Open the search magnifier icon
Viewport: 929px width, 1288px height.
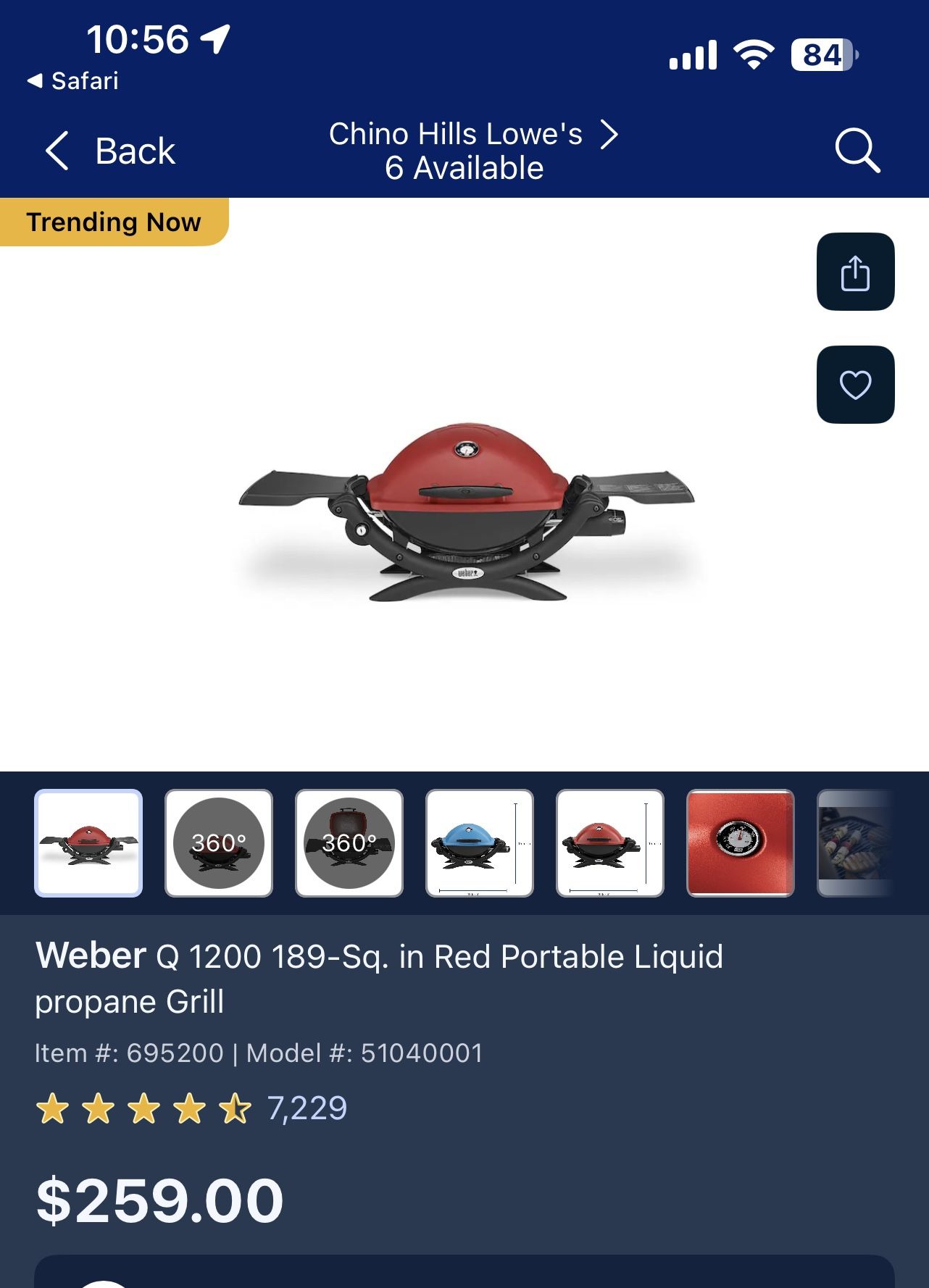(x=857, y=151)
